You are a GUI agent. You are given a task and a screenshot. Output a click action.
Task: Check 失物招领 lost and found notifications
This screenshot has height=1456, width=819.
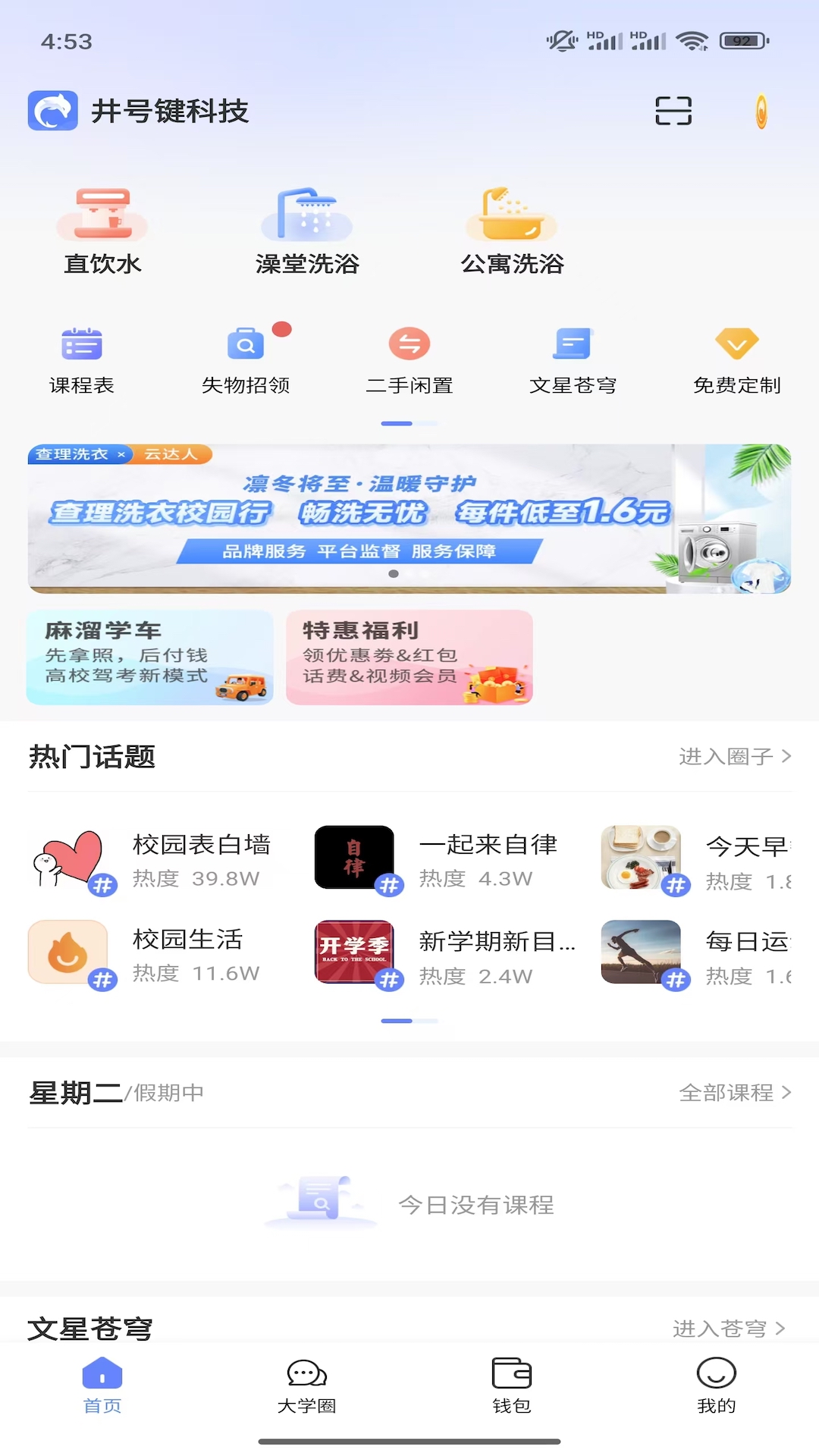click(244, 356)
